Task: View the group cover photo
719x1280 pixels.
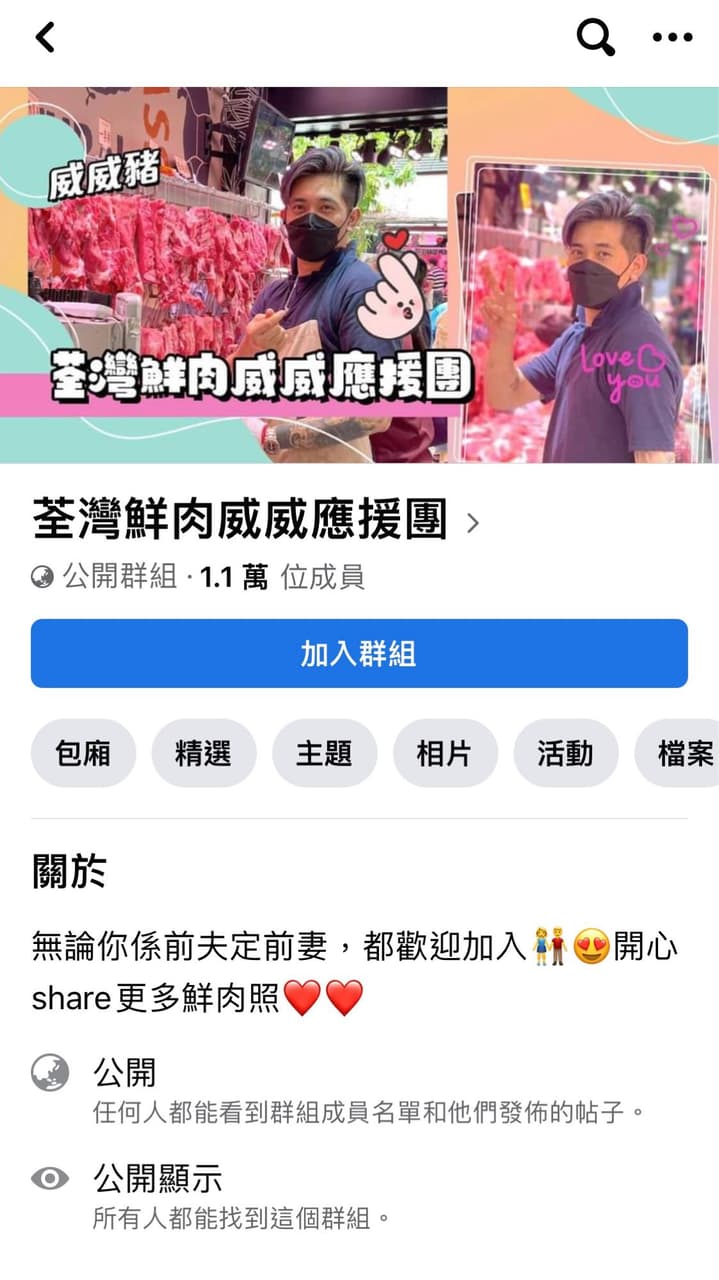Action: (x=359, y=275)
